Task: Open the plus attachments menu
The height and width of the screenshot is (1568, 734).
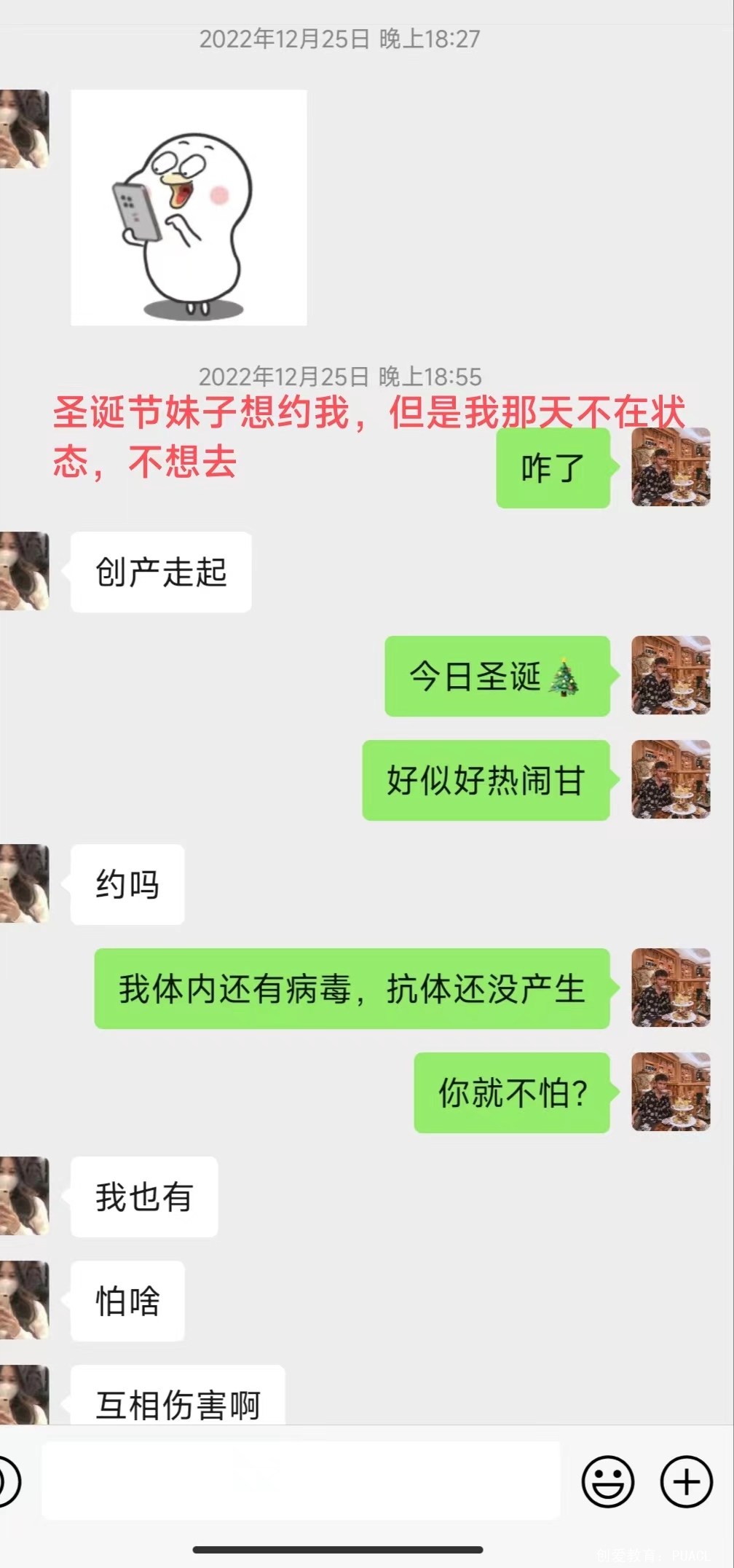Action: pyautogui.click(x=686, y=1481)
